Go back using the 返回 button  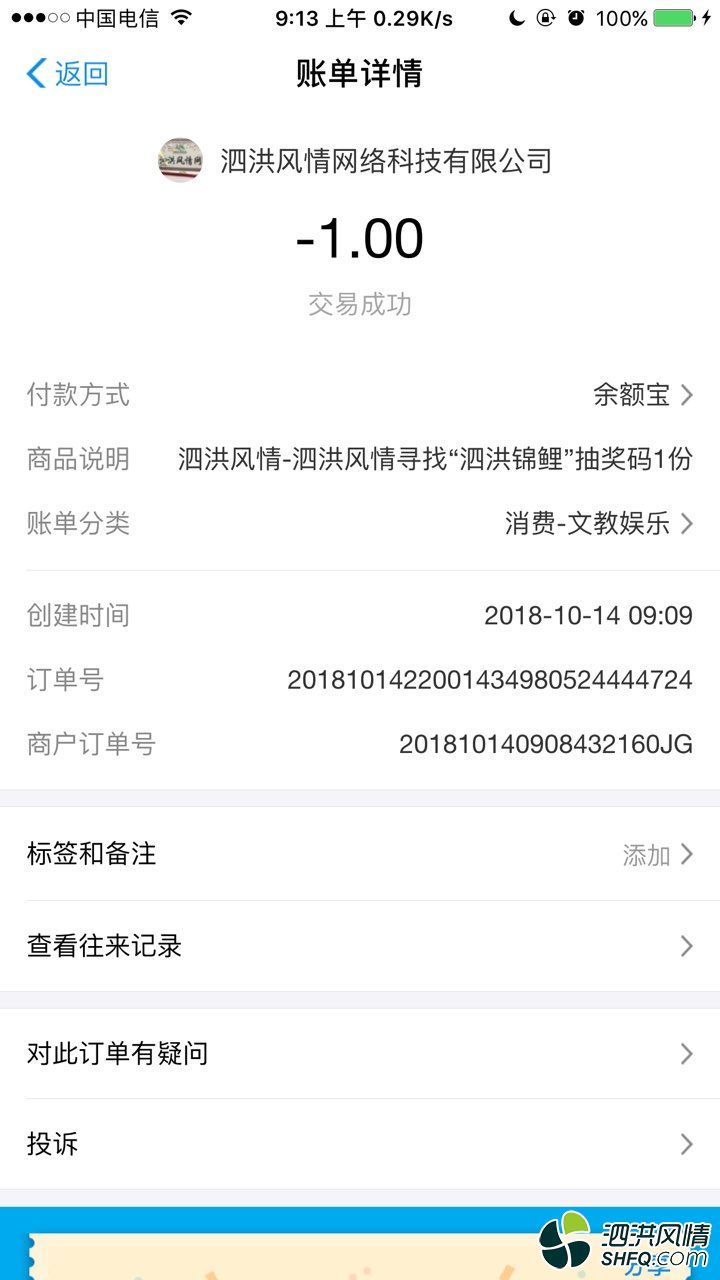(67, 73)
